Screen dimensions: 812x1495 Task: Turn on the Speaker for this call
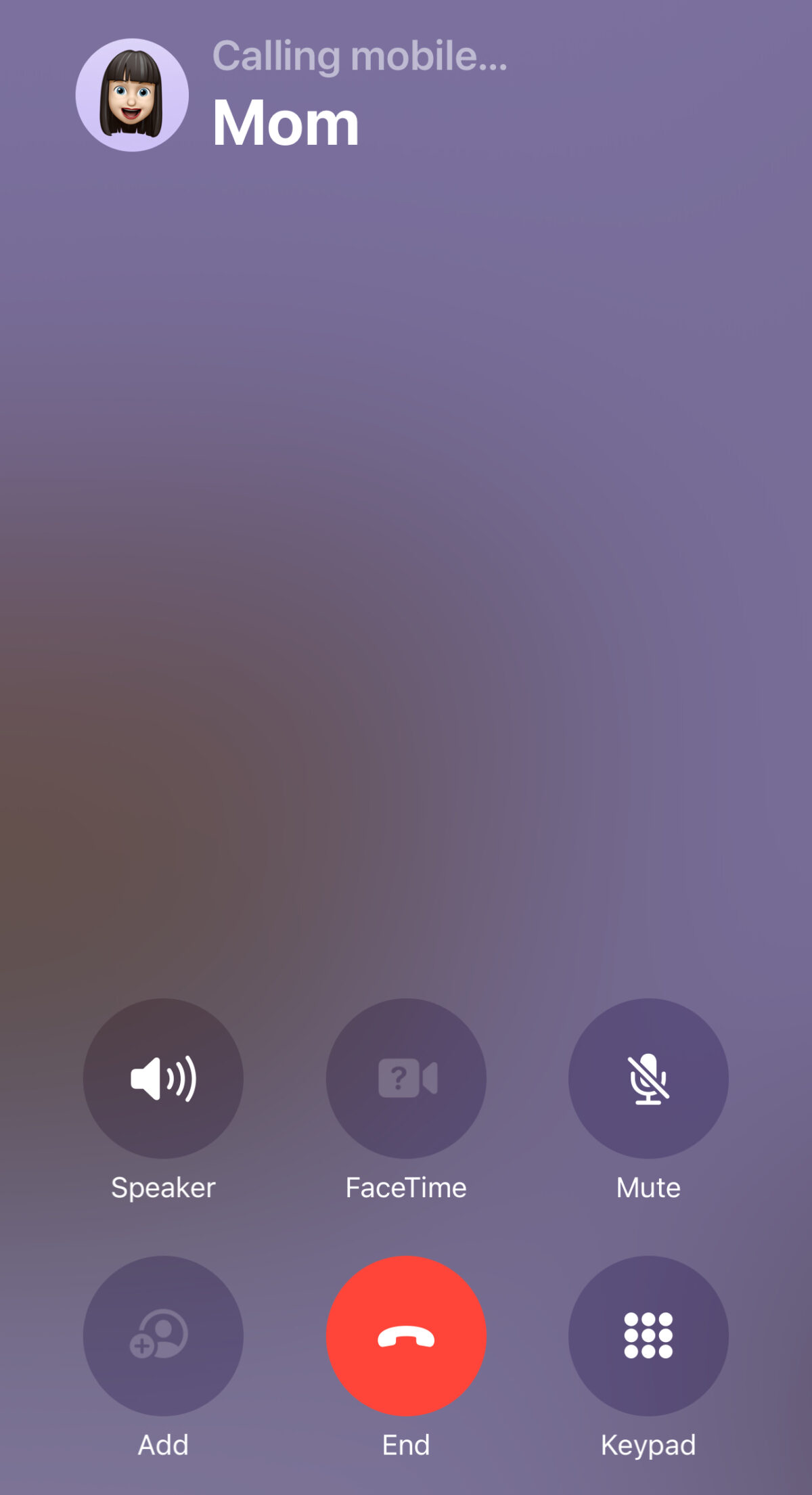(x=163, y=1077)
